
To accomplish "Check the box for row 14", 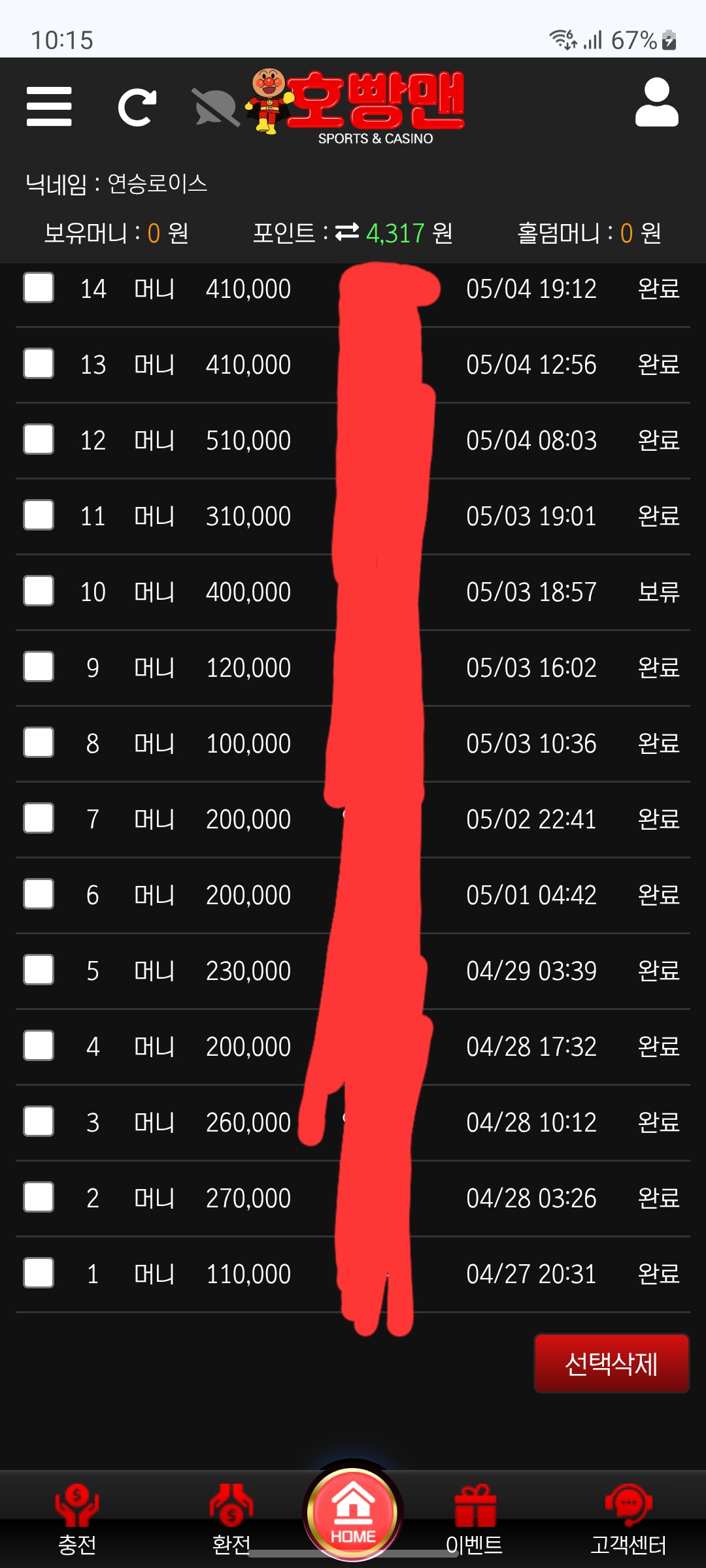I will (39, 288).
